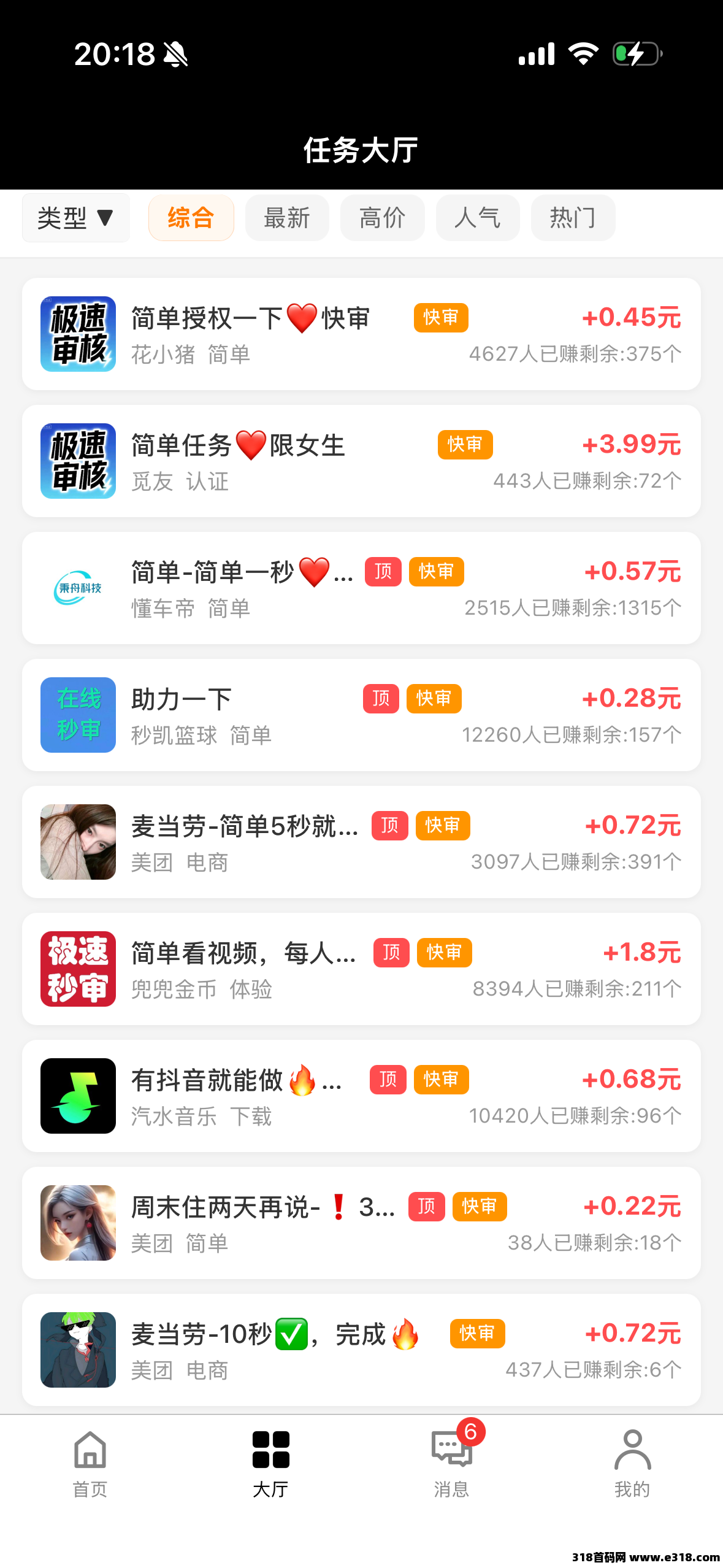Select the 在线秒审 blue task icon

point(77,714)
